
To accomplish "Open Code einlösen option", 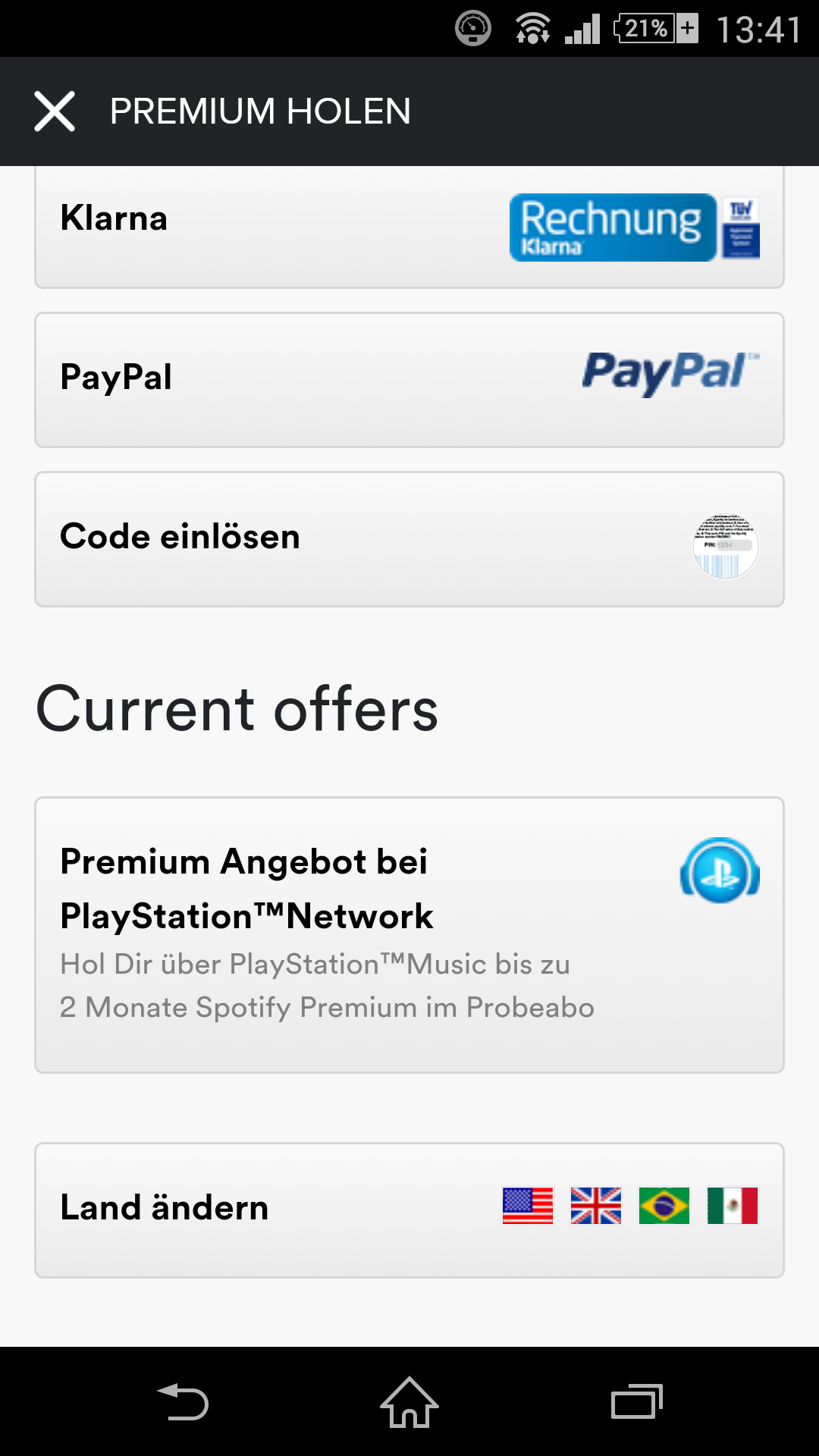I will (409, 539).
